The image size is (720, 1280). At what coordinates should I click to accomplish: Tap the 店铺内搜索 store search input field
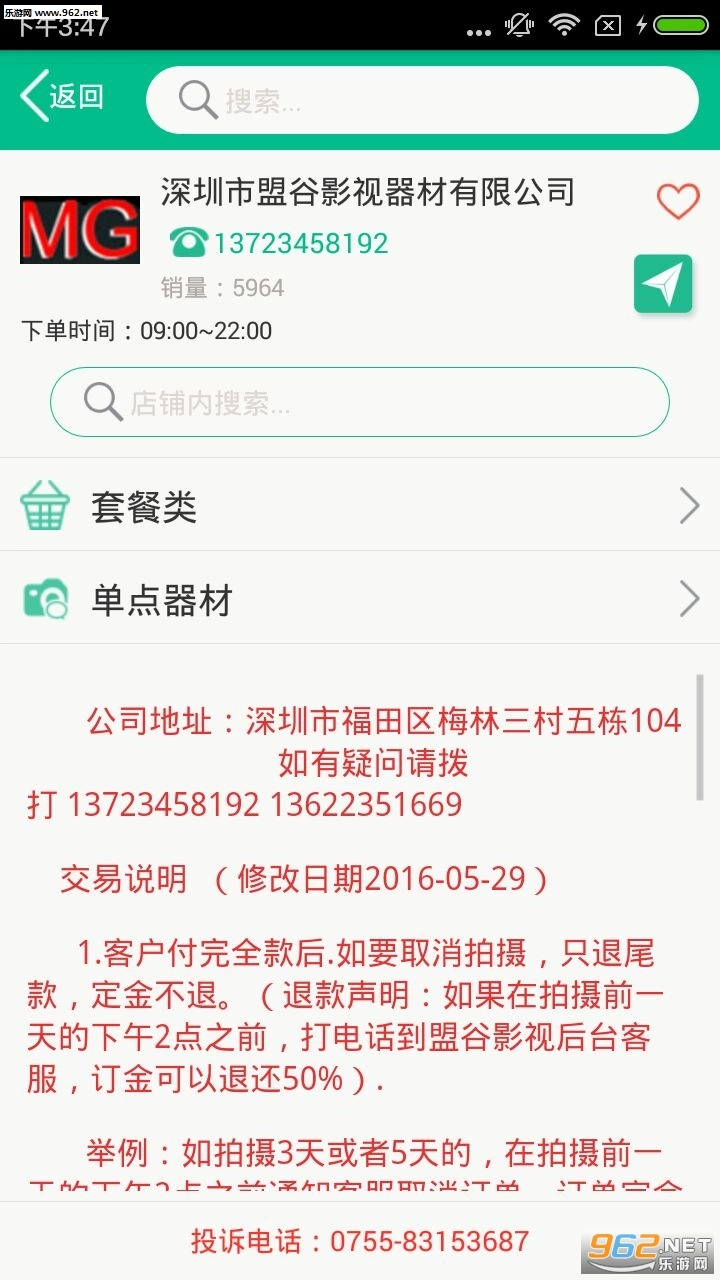tap(360, 401)
